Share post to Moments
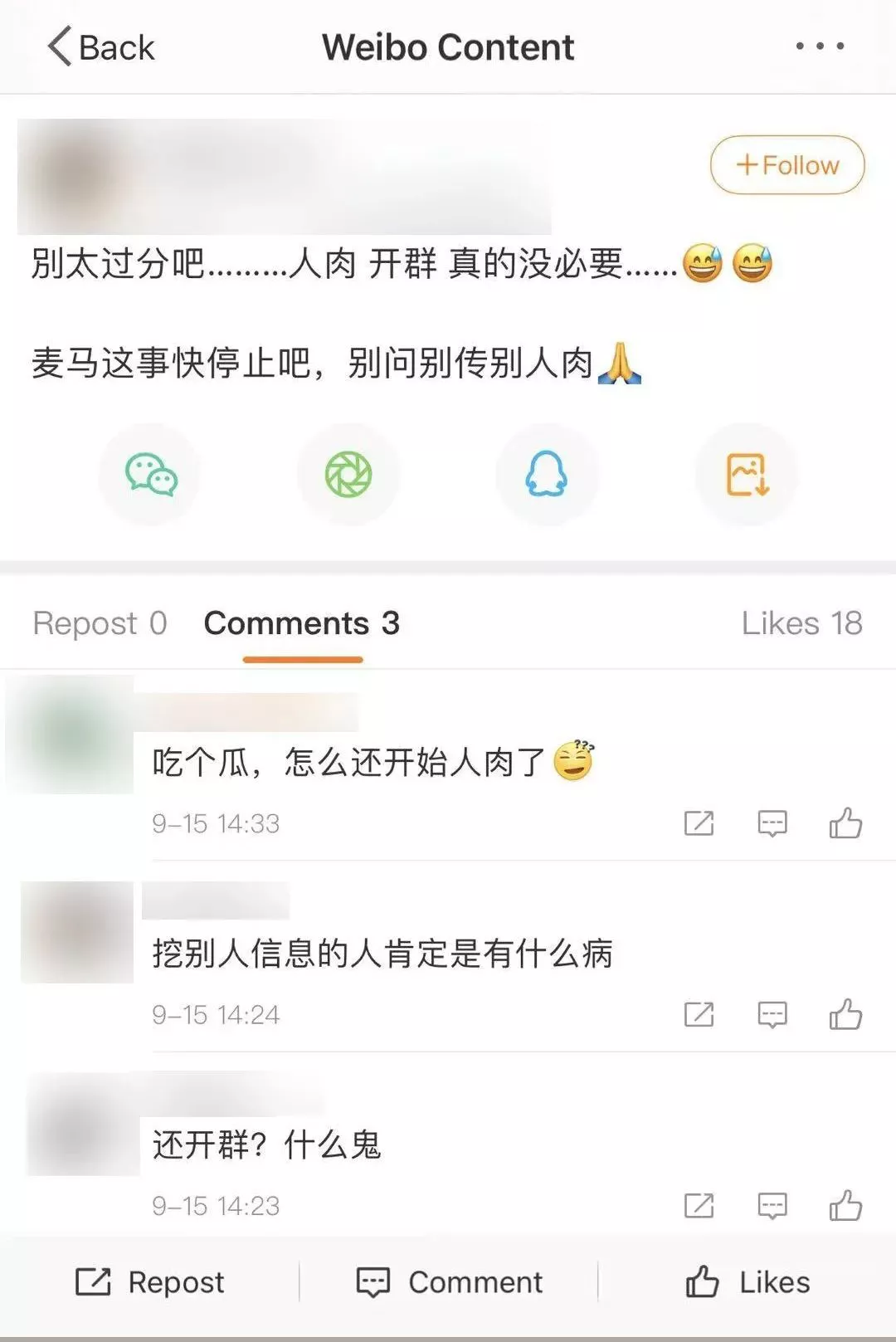The width and height of the screenshot is (896, 1342). [348, 475]
